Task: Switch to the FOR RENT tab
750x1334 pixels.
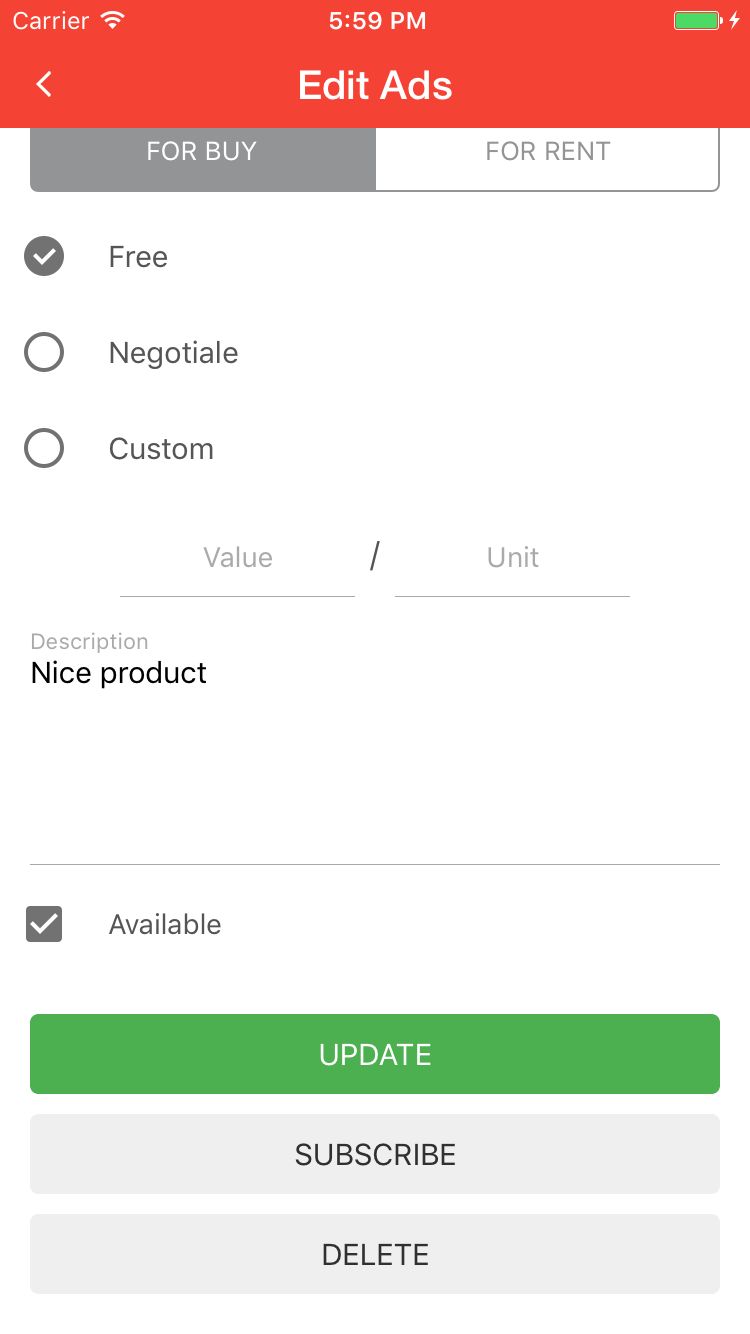Action: [547, 151]
